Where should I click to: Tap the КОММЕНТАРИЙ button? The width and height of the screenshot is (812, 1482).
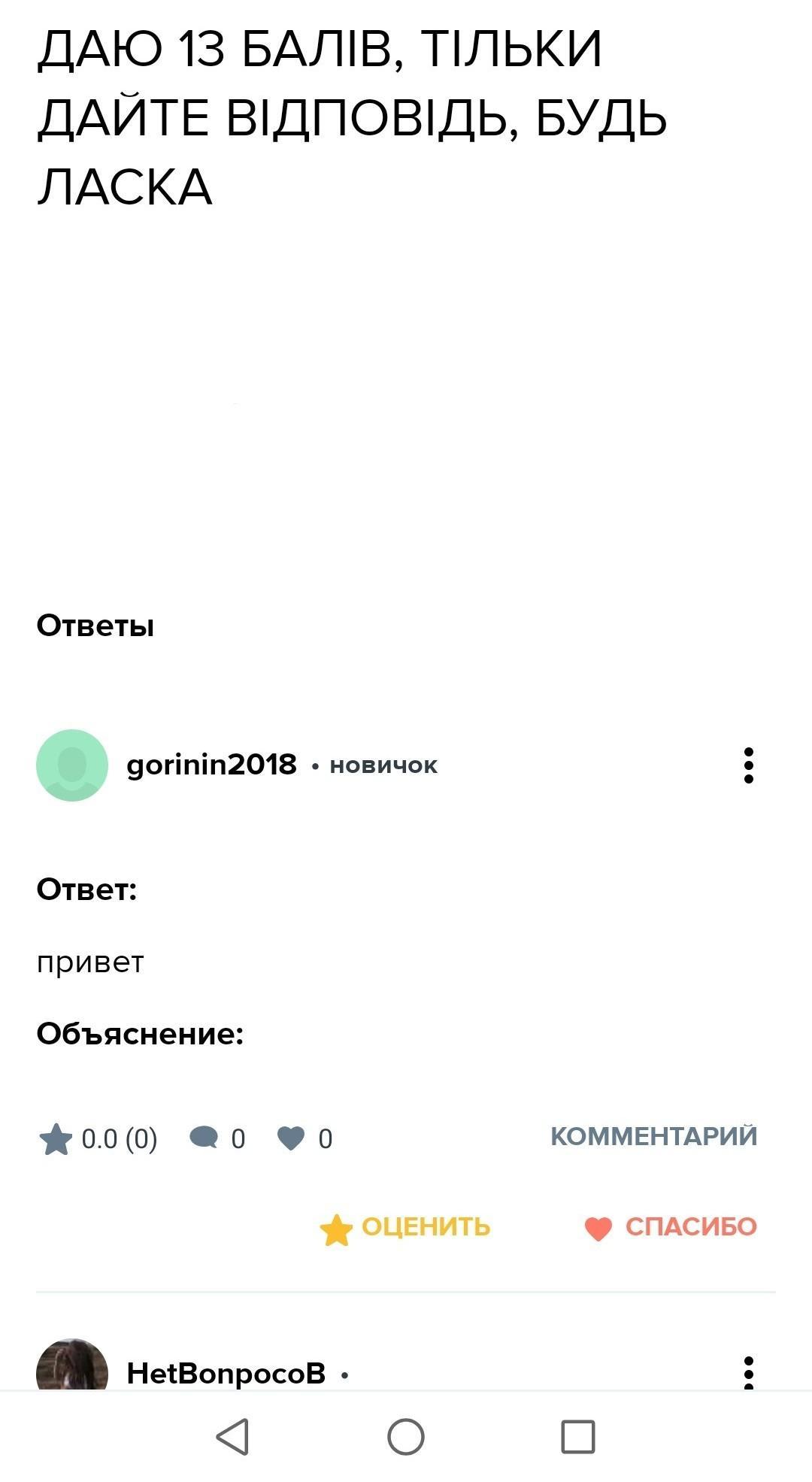653,1136
